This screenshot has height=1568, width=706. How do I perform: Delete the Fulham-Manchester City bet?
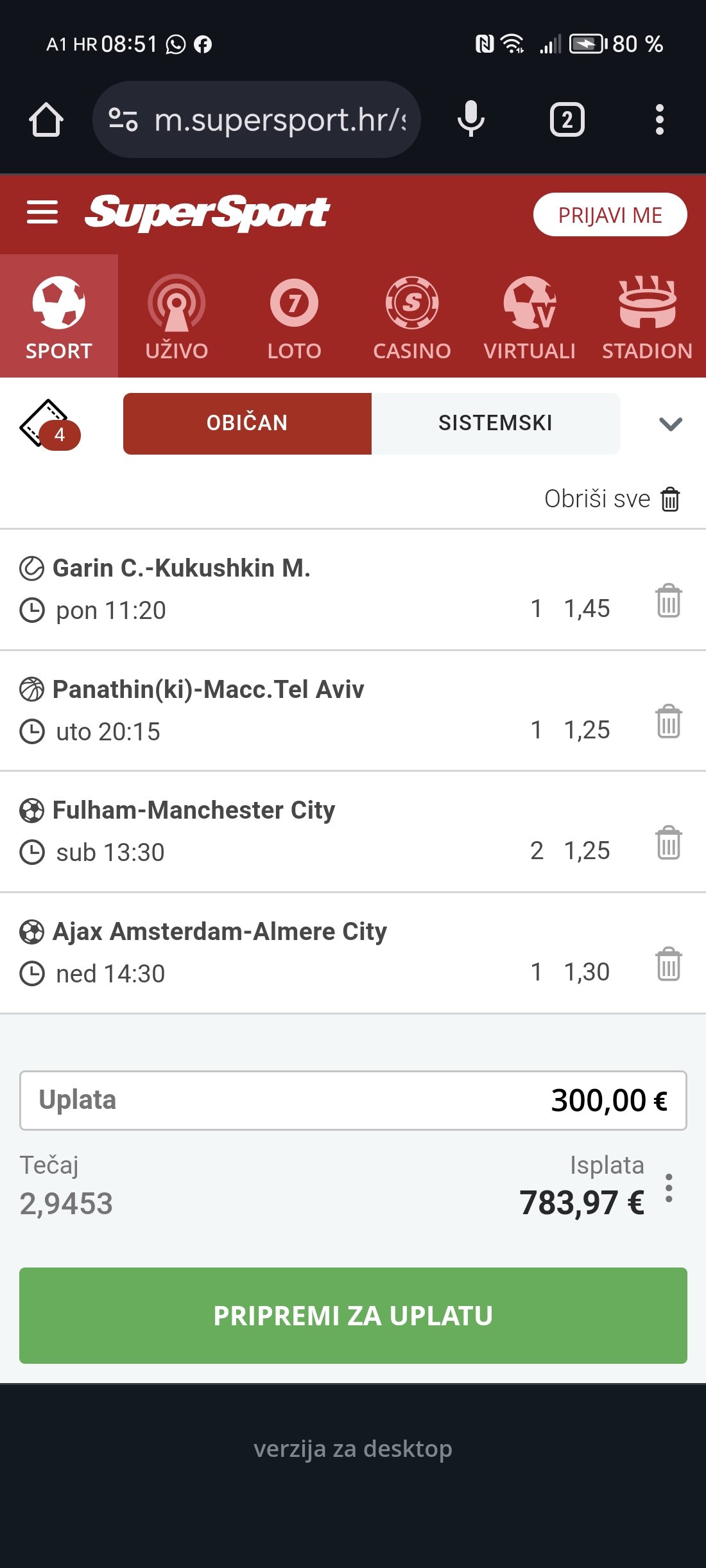[669, 842]
